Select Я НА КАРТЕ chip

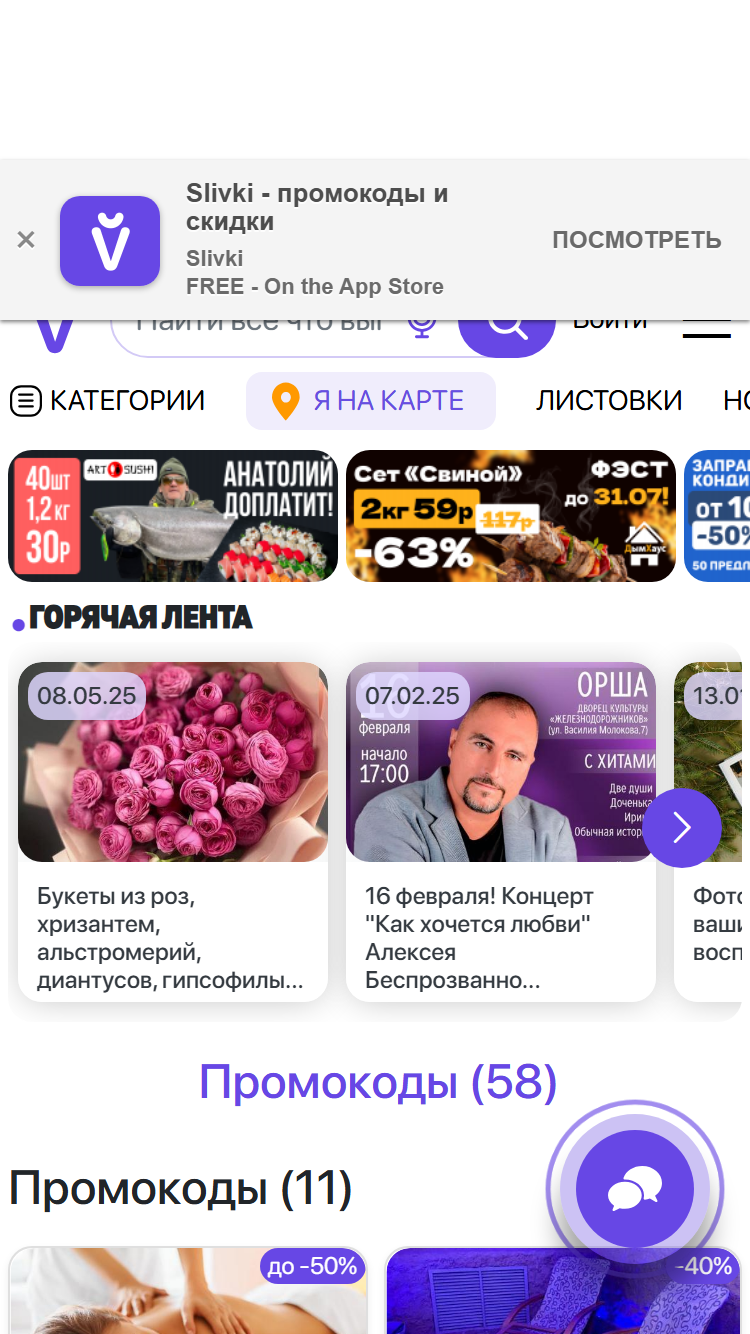pyautogui.click(x=371, y=401)
